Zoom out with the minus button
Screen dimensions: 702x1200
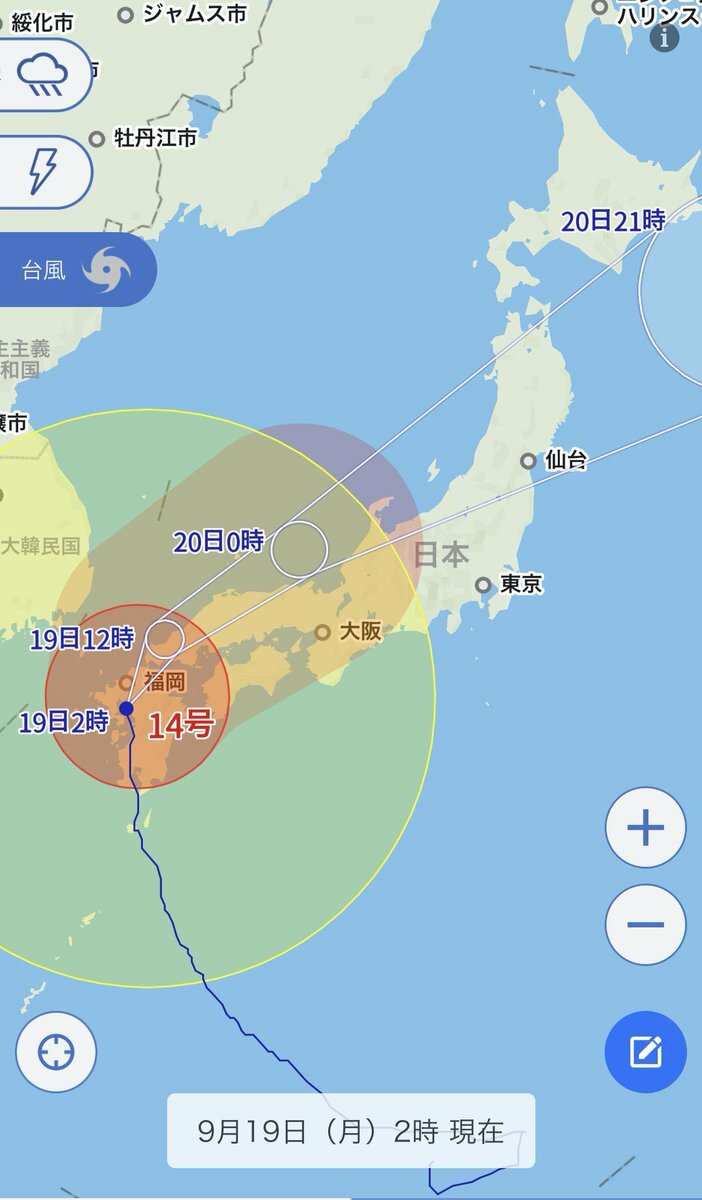646,924
